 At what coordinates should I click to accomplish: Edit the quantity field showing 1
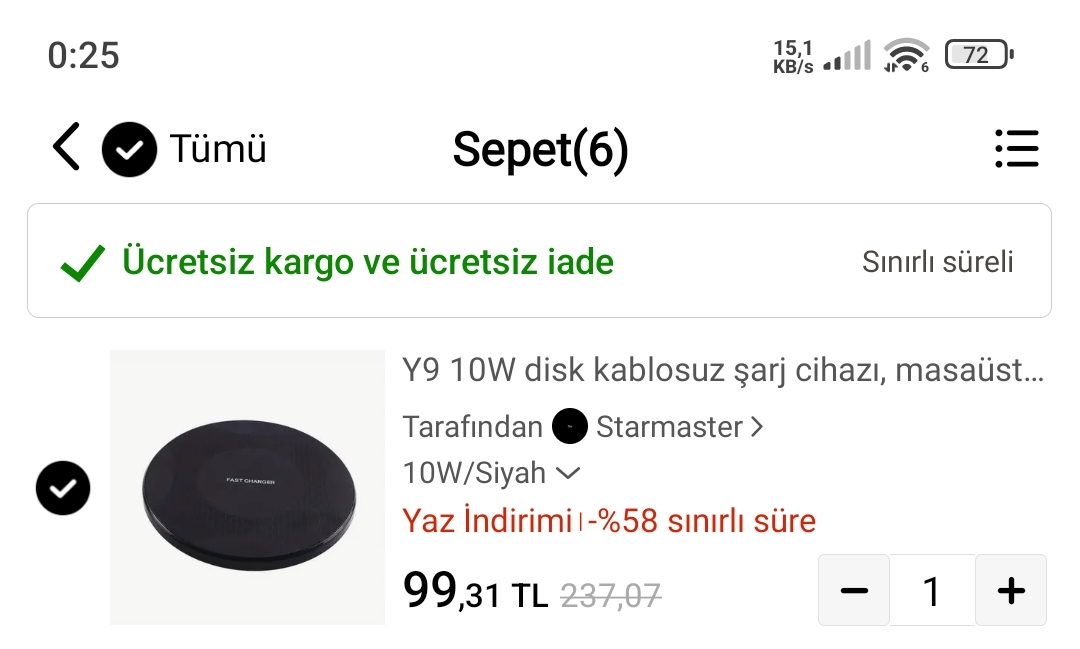click(x=932, y=591)
